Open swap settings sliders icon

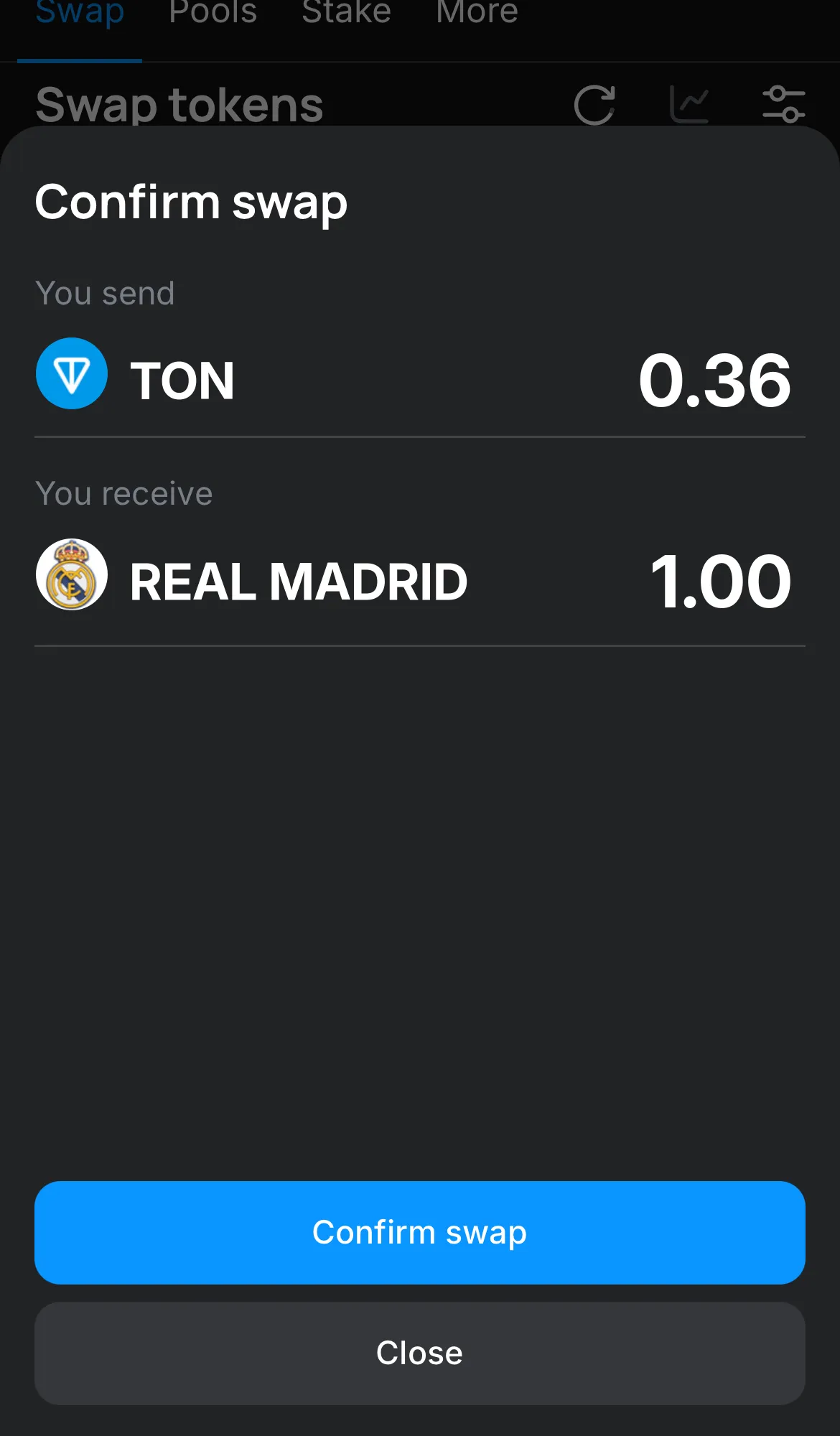pos(785,103)
